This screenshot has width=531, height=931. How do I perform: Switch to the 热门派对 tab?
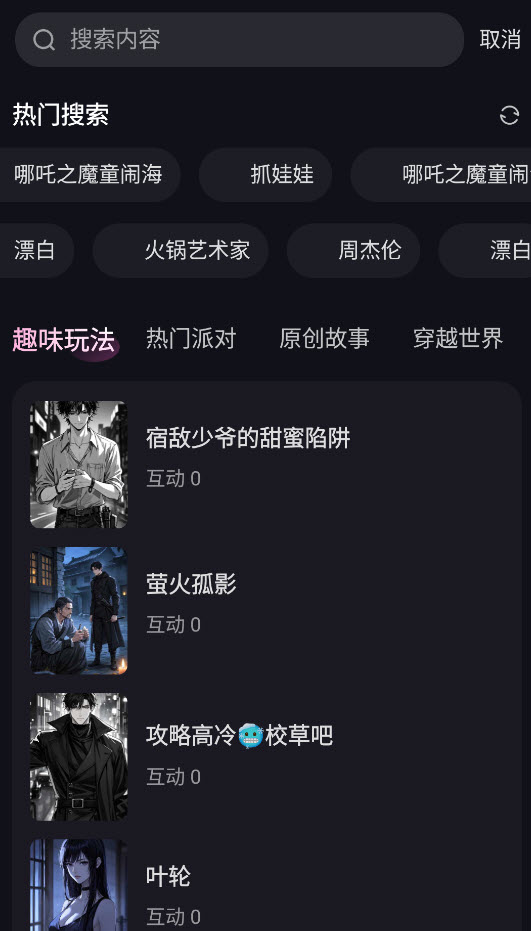click(x=191, y=339)
